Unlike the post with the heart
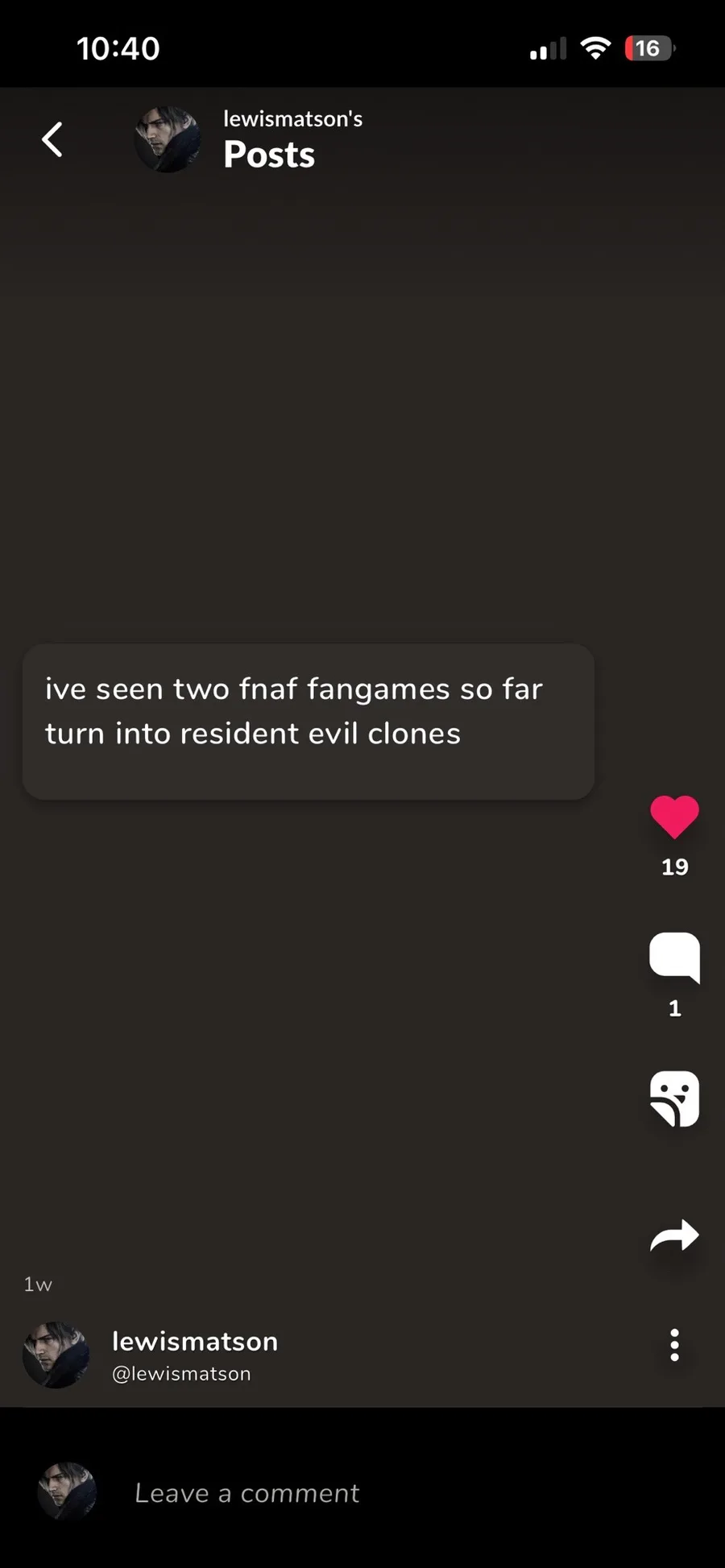This screenshot has width=725, height=1568. [x=674, y=816]
